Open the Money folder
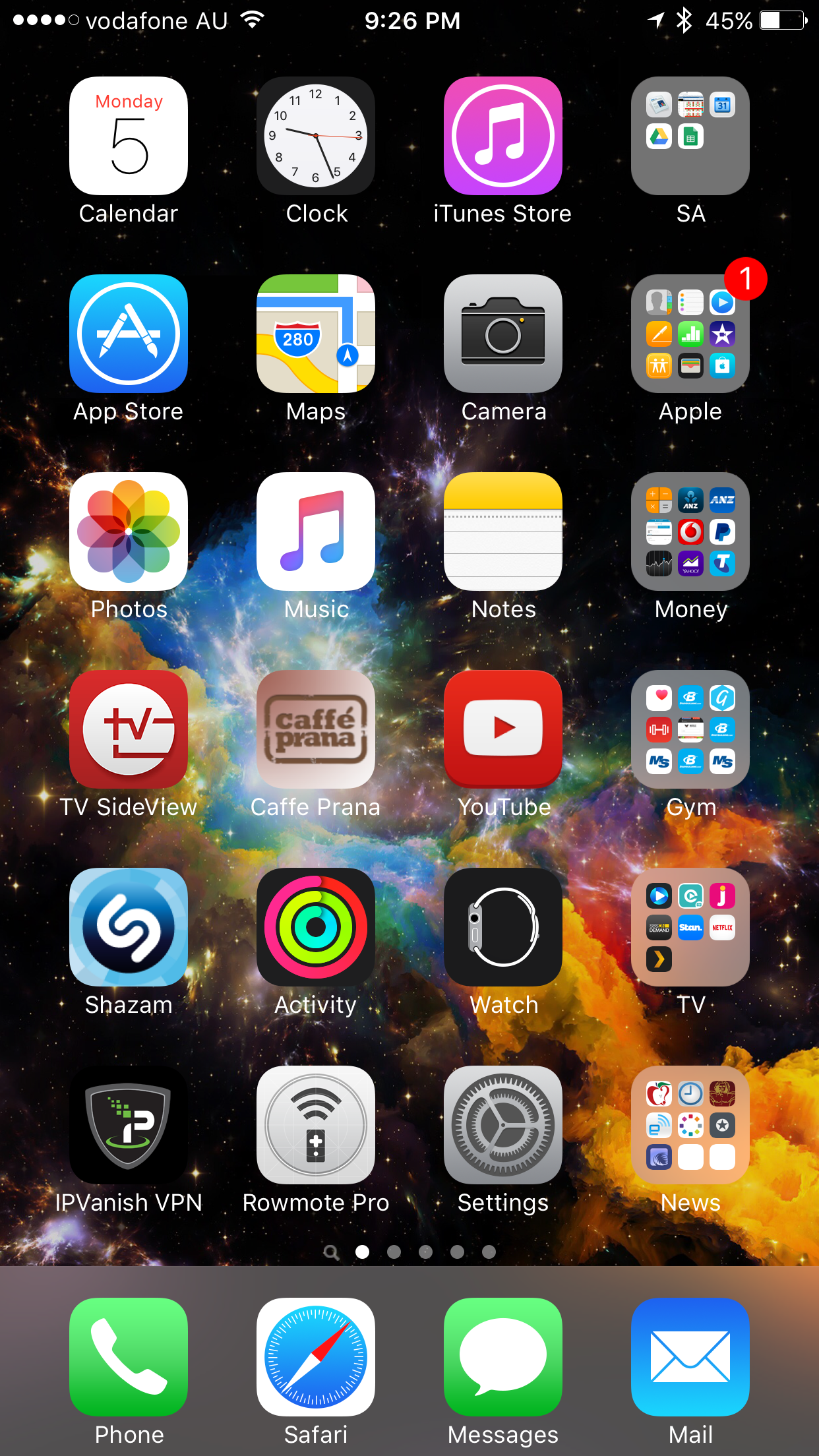The width and height of the screenshot is (819, 1456). click(x=690, y=531)
